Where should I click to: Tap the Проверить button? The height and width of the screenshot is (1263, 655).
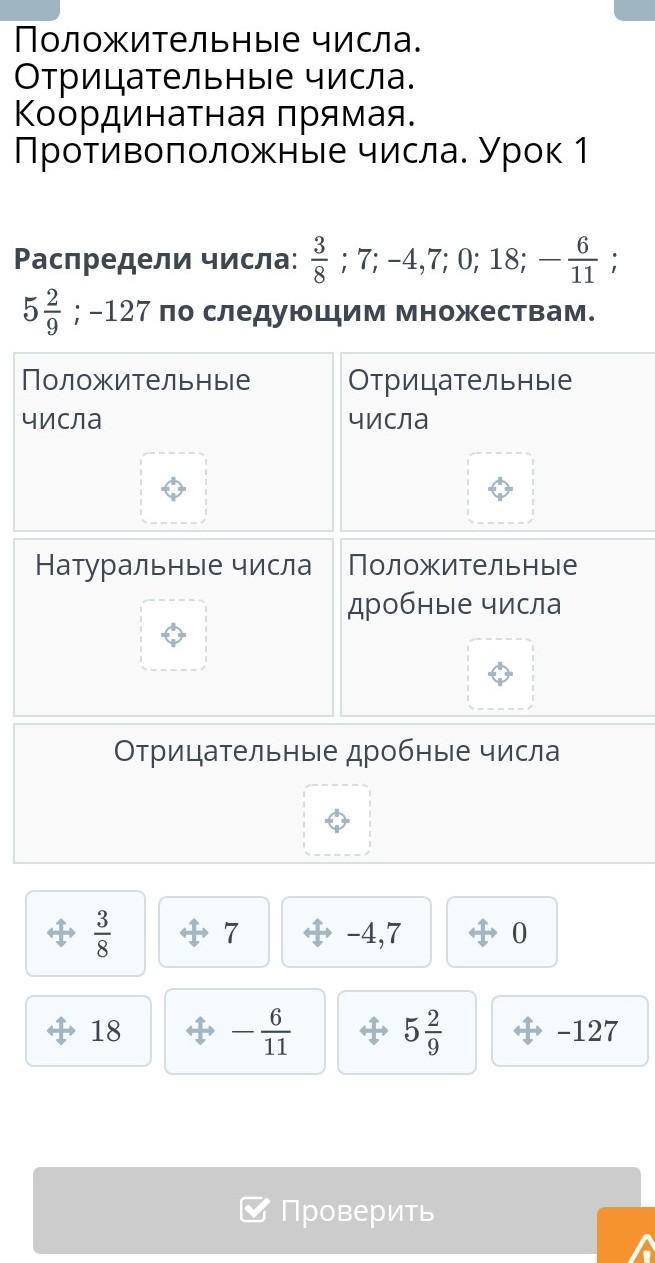[x=336, y=1210]
